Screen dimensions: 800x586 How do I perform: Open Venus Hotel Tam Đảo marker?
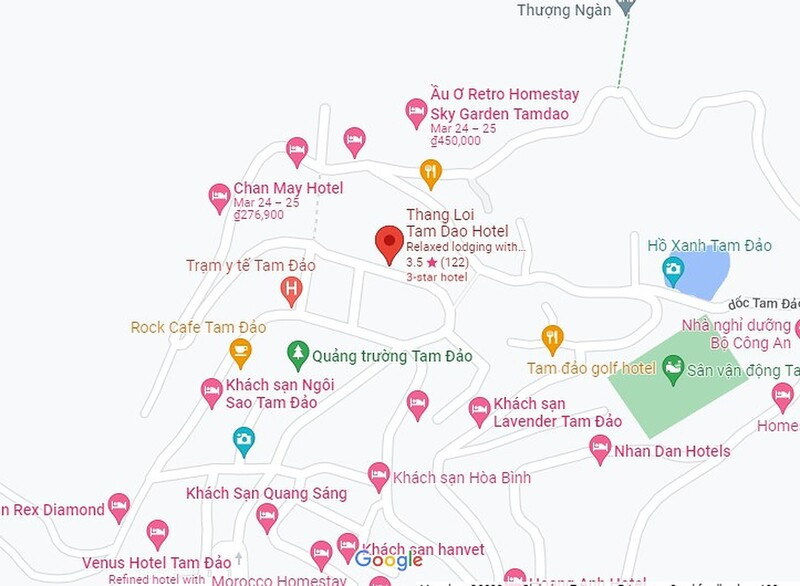click(x=157, y=533)
